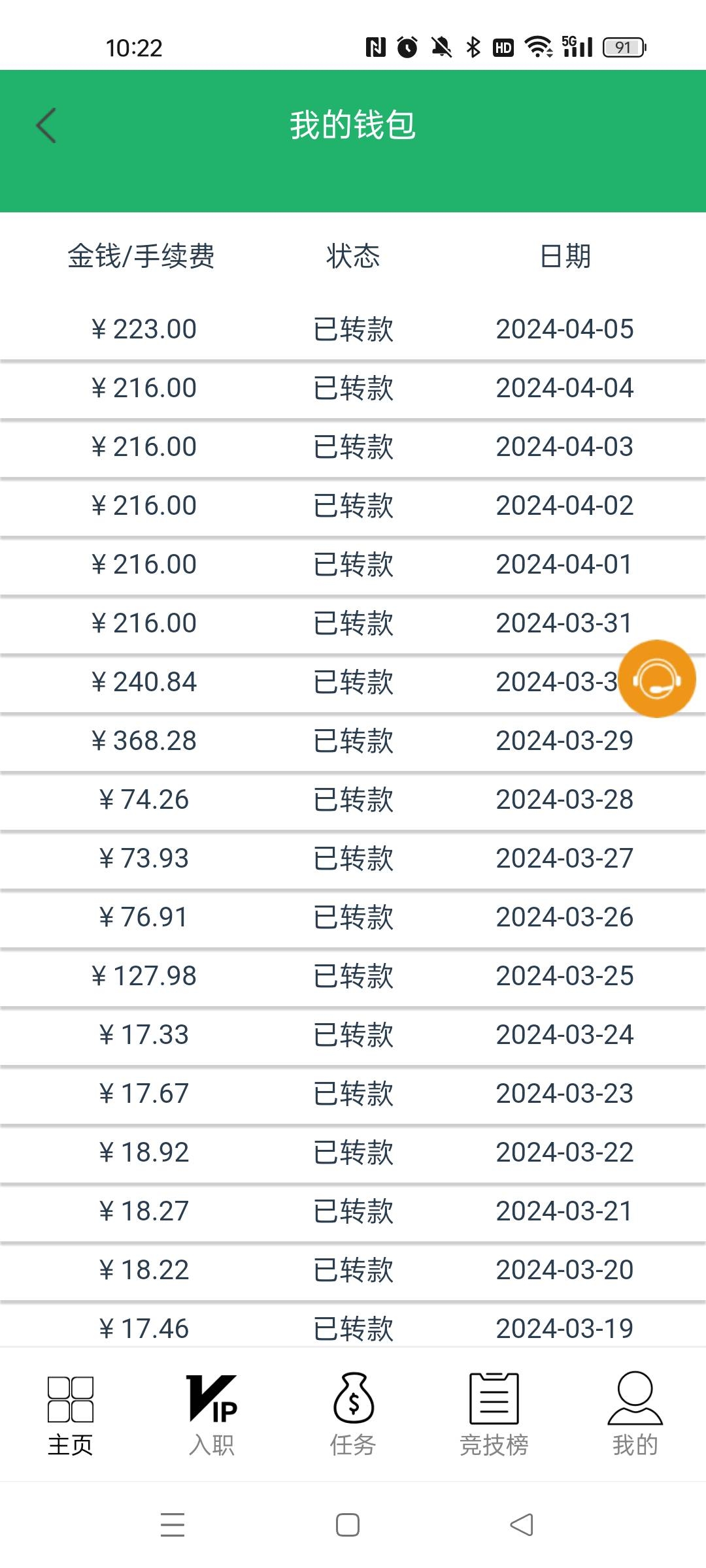Open the 竞技榜 tab
The image size is (706, 1568).
[x=494, y=1416]
